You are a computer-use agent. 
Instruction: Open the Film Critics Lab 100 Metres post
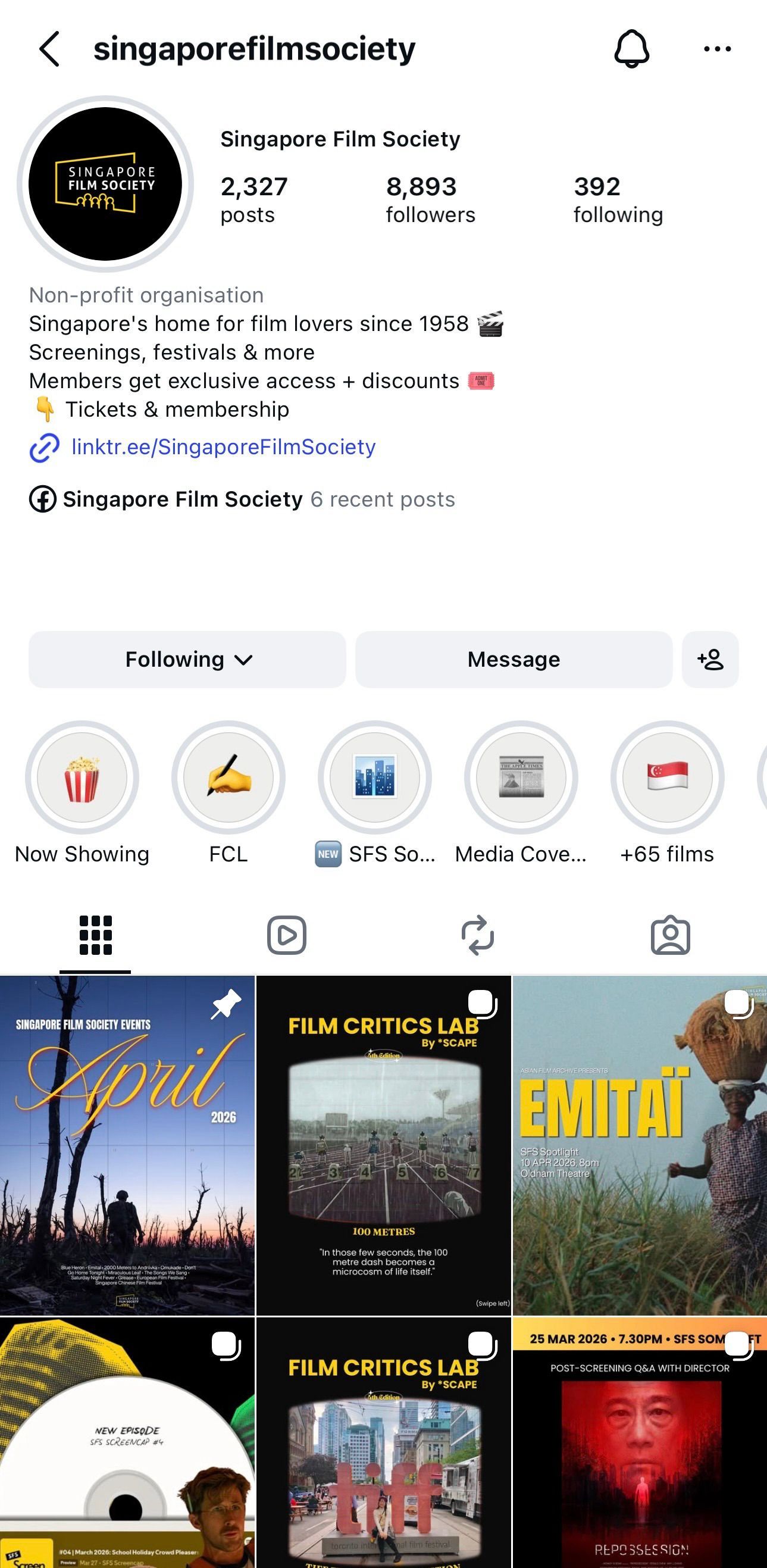[x=383, y=1144]
